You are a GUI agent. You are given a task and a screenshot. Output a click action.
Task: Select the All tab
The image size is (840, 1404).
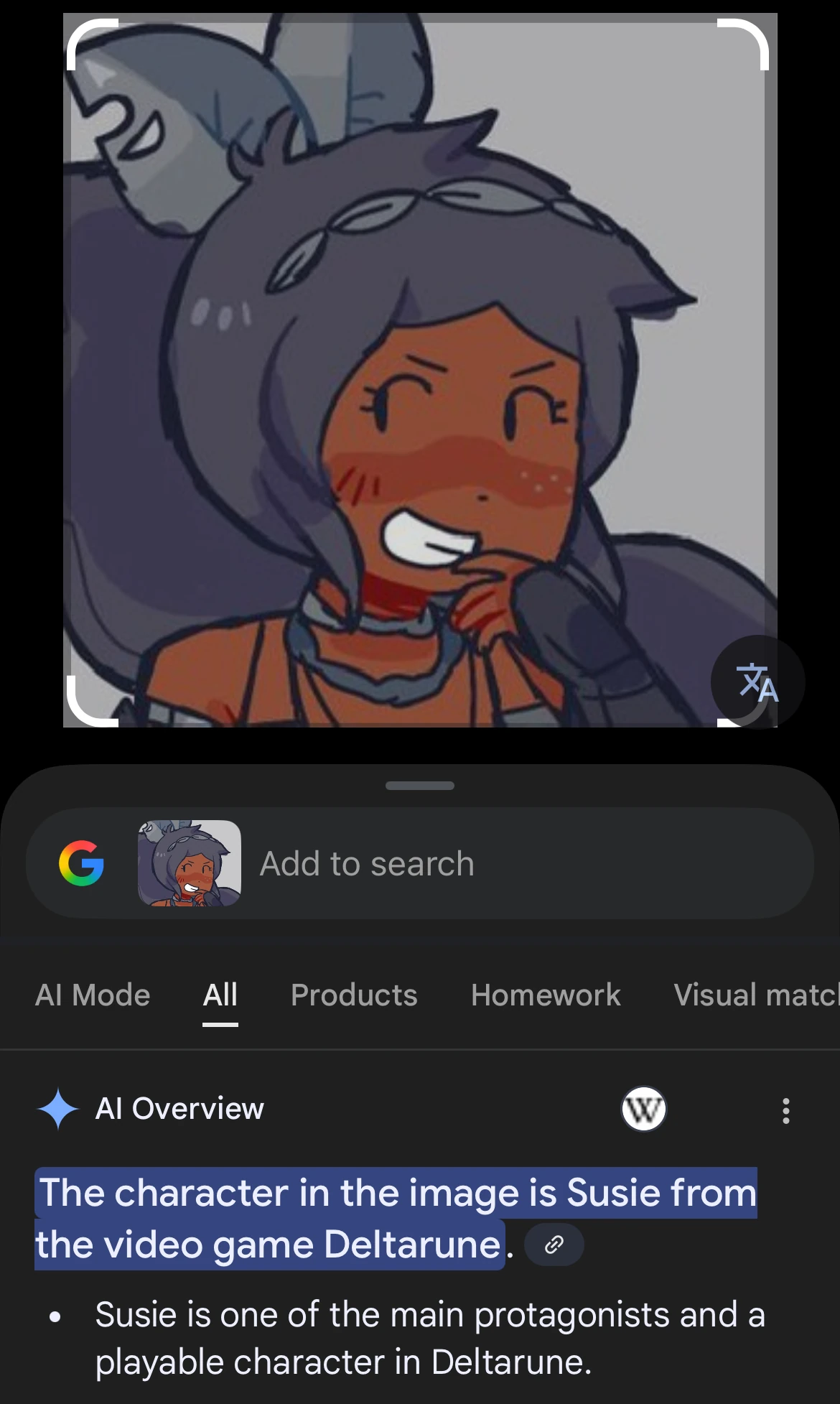220,995
